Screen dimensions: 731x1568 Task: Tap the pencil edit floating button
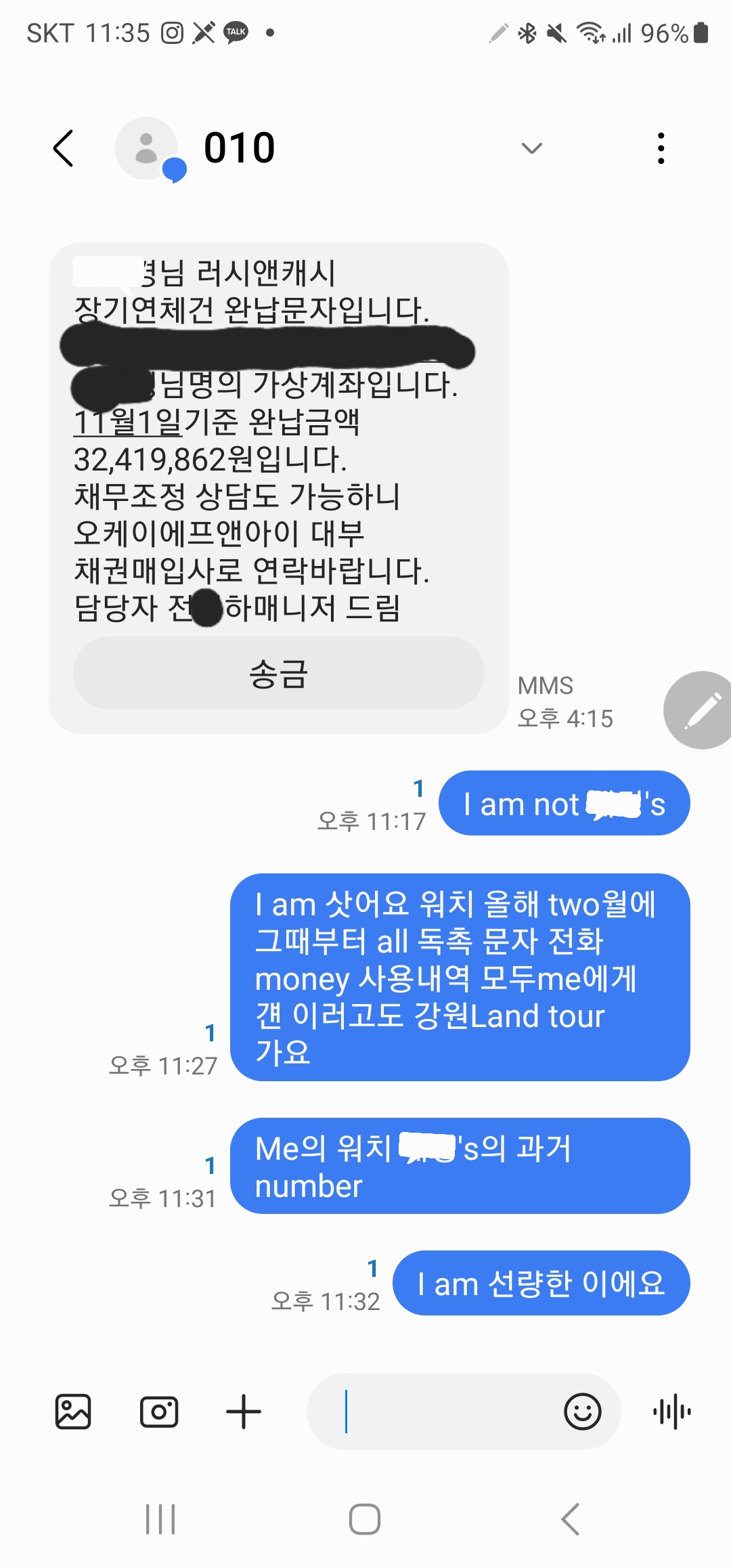point(701,710)
